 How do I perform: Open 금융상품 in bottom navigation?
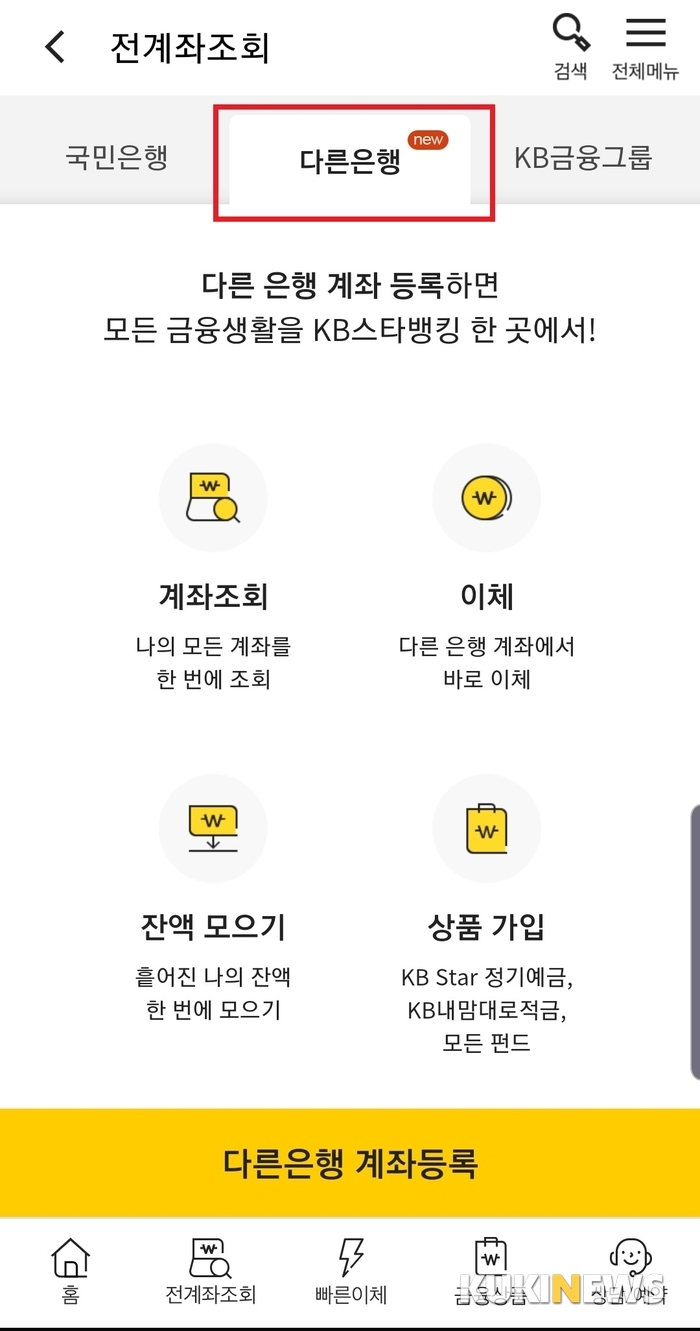[490, 1270]
